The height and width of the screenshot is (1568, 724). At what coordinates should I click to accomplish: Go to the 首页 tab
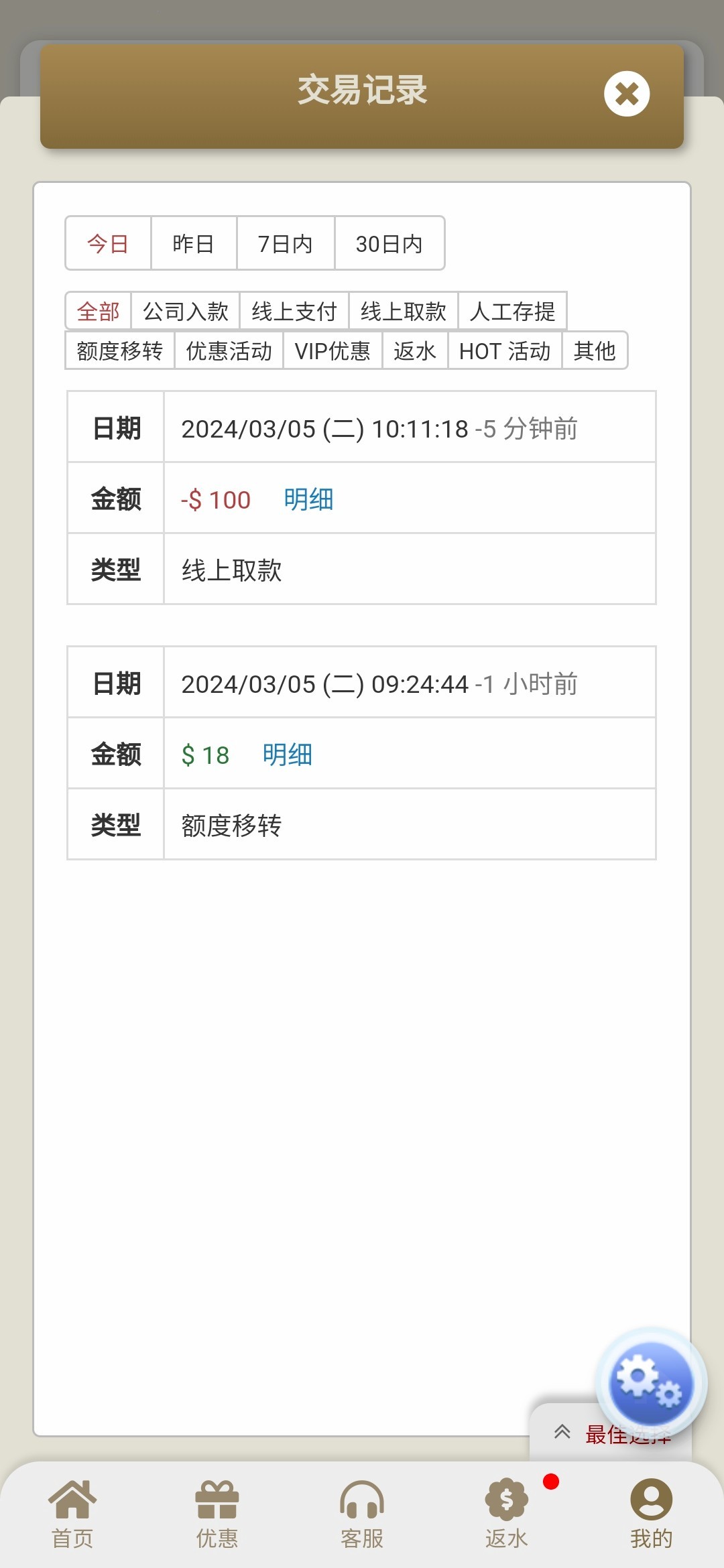tap(72, 1514)
